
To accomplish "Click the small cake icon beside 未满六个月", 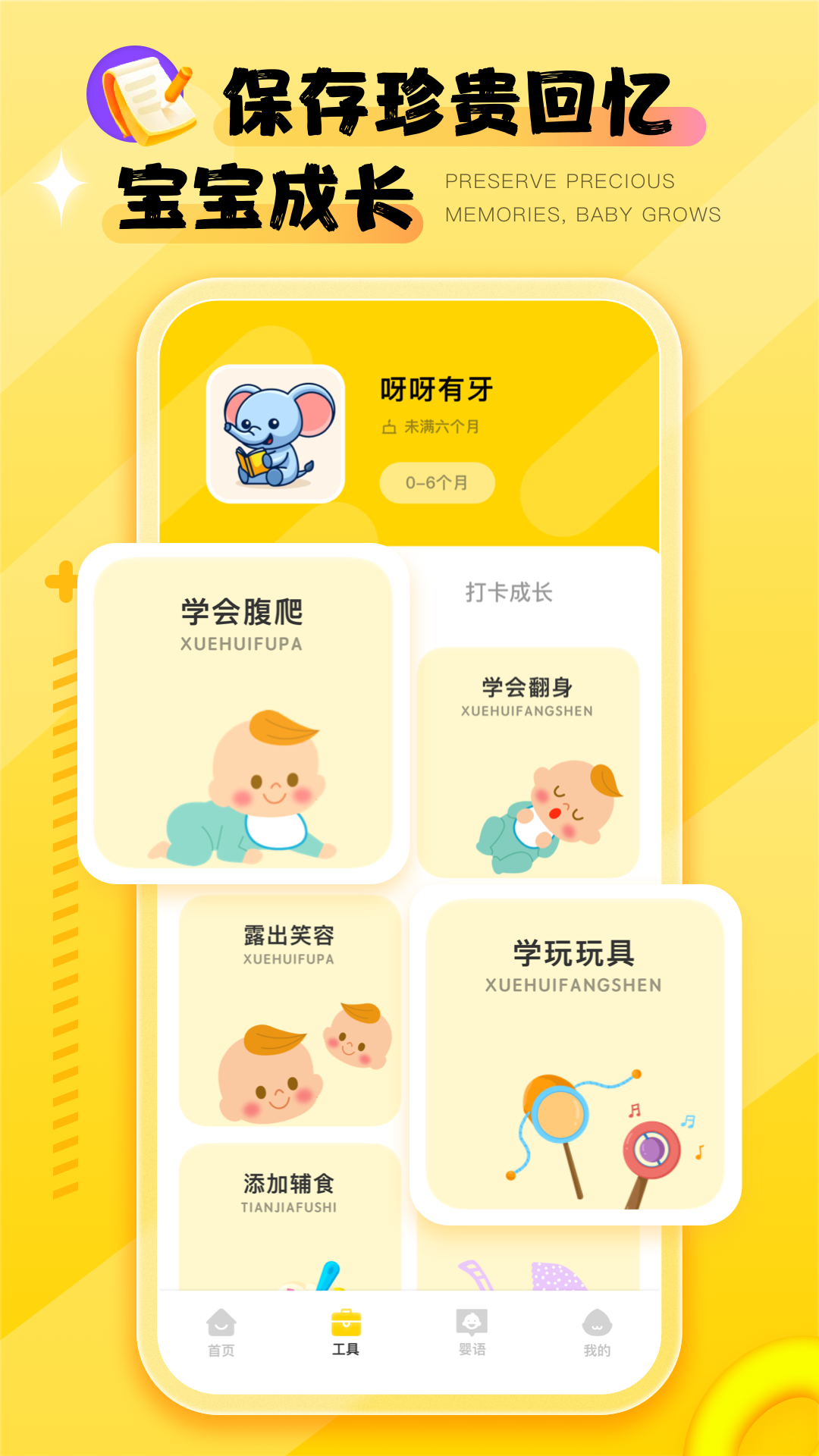I will pos(390,428).
